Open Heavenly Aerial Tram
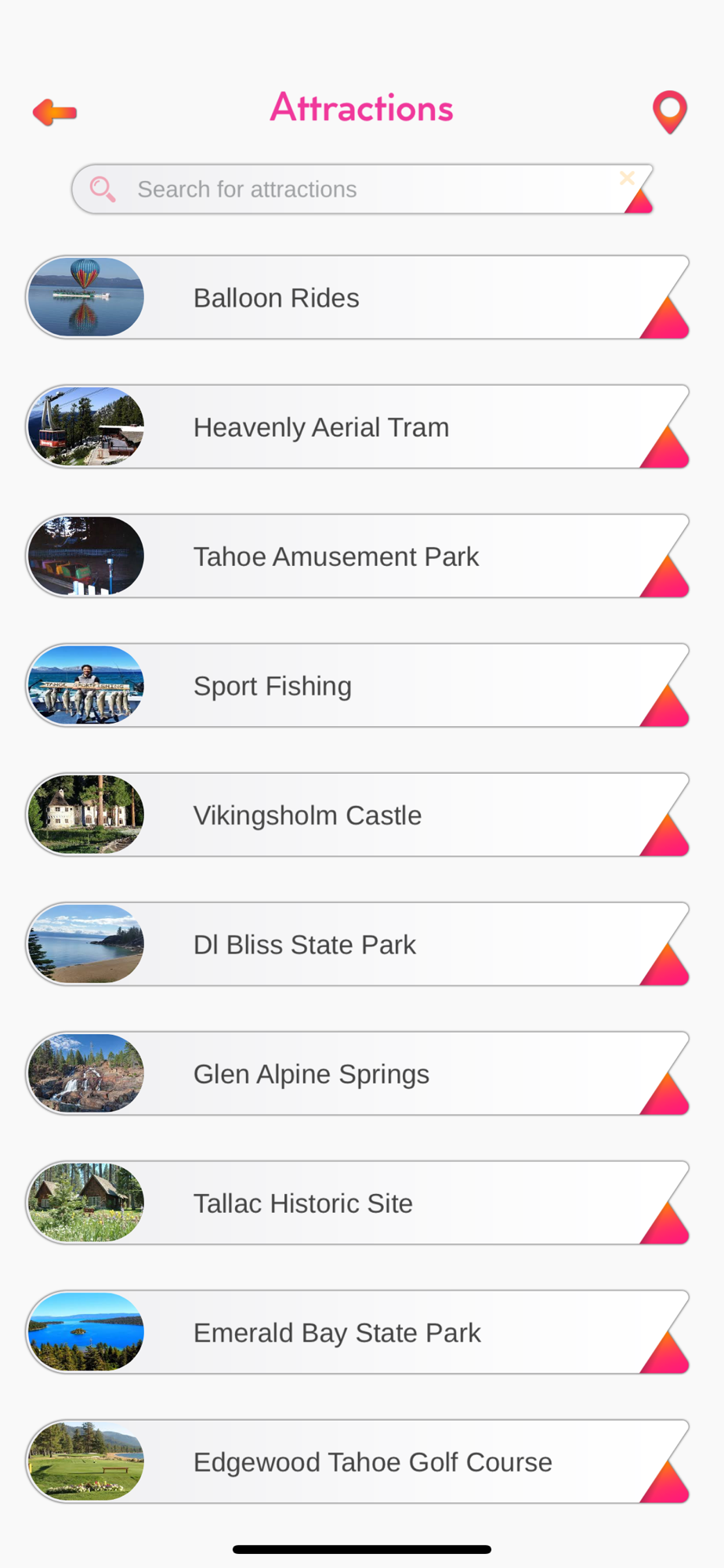Viewport: 724px width, 1568px height. [357, 426]
